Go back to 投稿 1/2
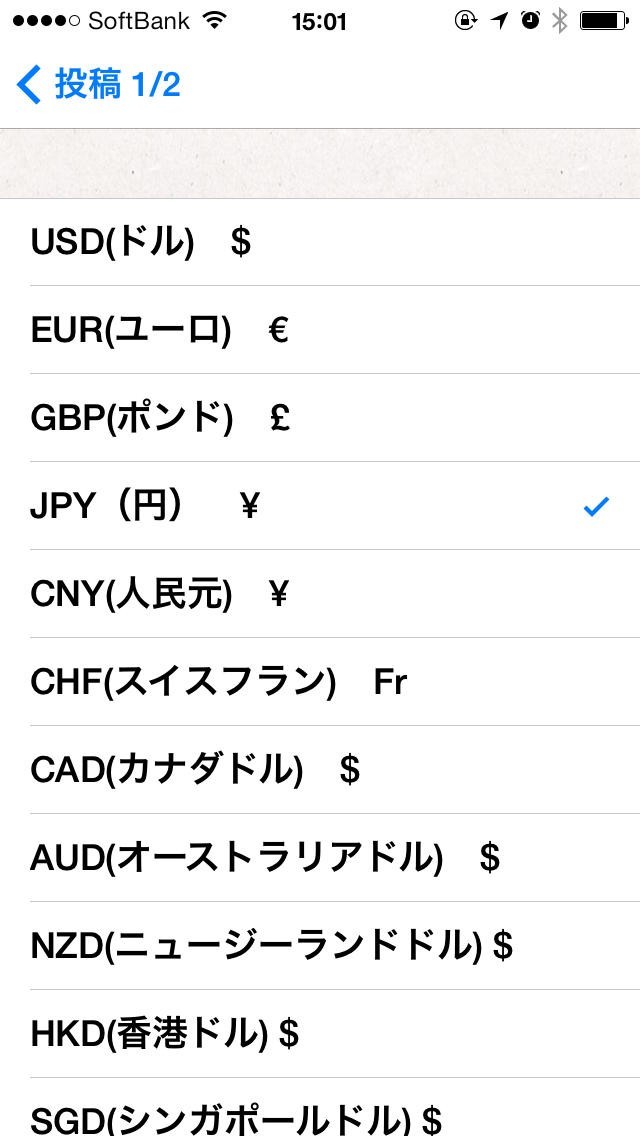 (x=100, y=85)
